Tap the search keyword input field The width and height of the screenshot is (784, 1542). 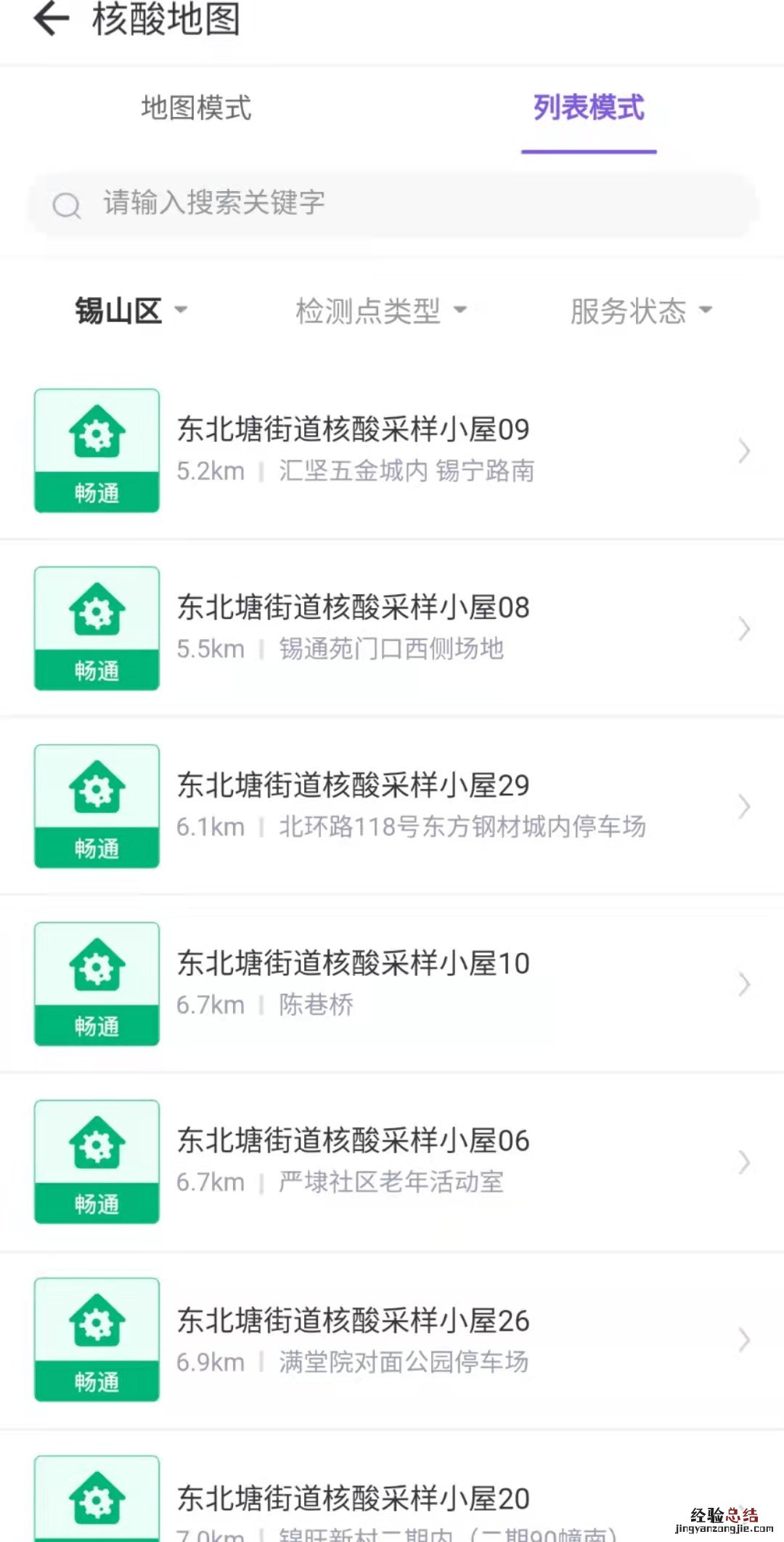(x=392, y=204)
